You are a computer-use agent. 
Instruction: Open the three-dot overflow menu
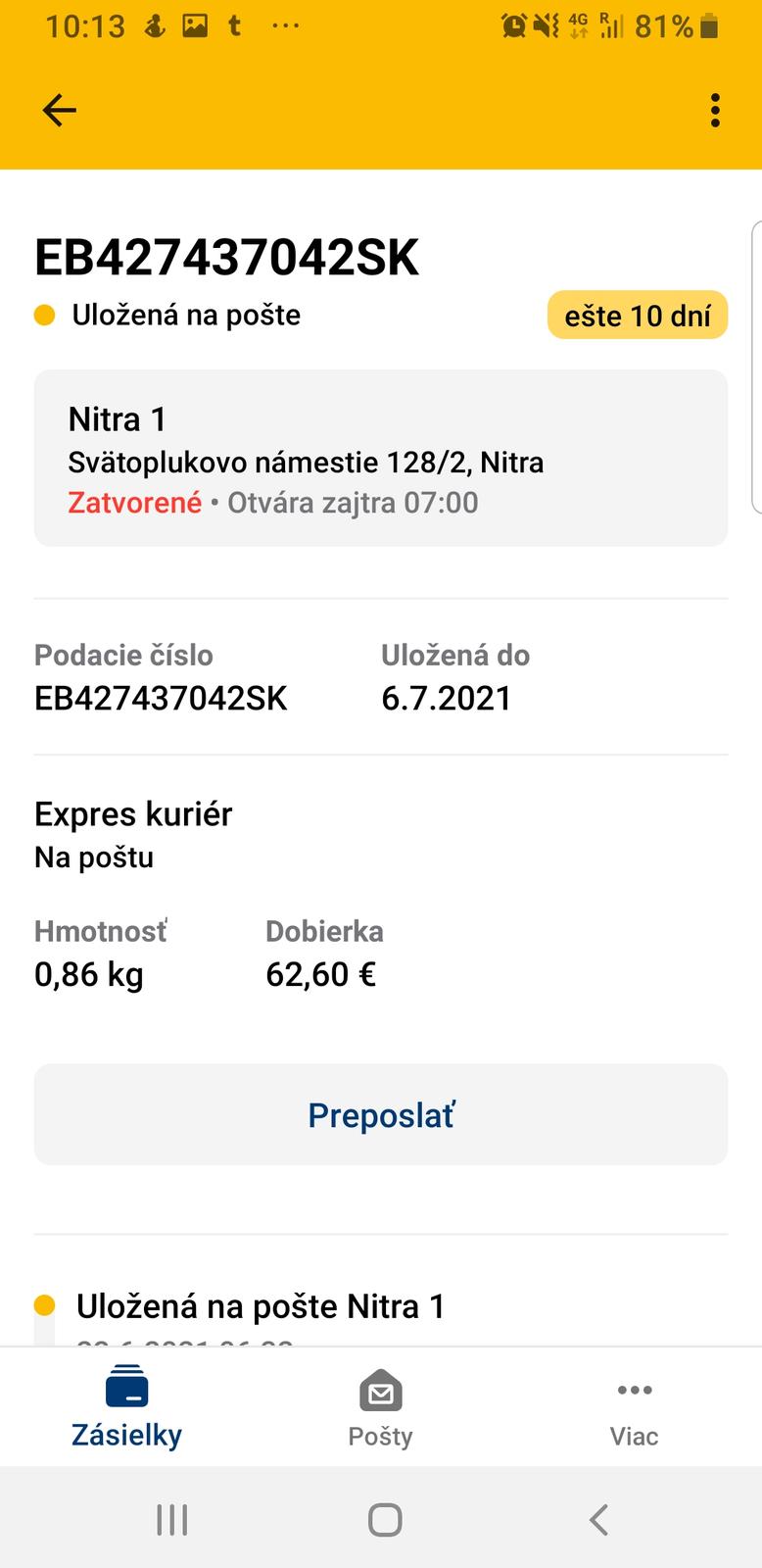715,111
